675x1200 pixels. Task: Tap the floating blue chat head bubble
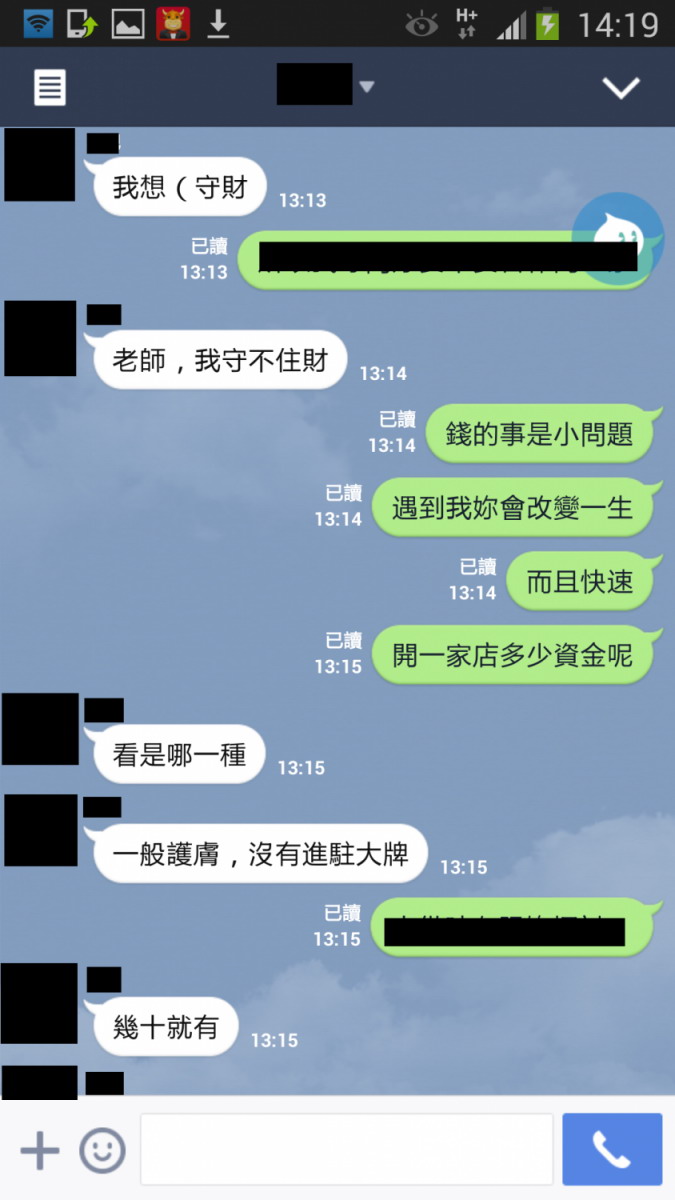pos(620,236)
